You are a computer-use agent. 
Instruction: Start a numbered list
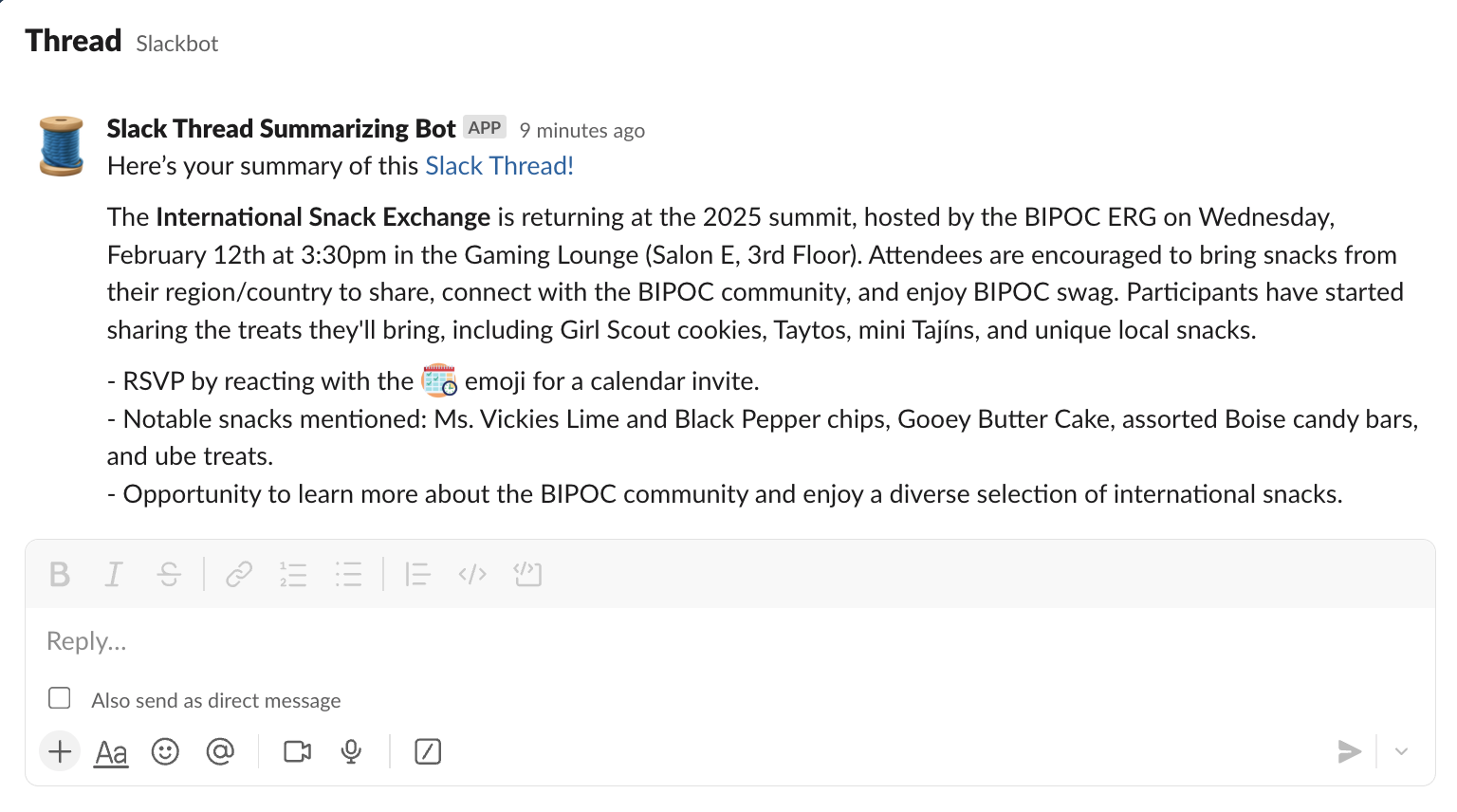(x=293, y=574)
